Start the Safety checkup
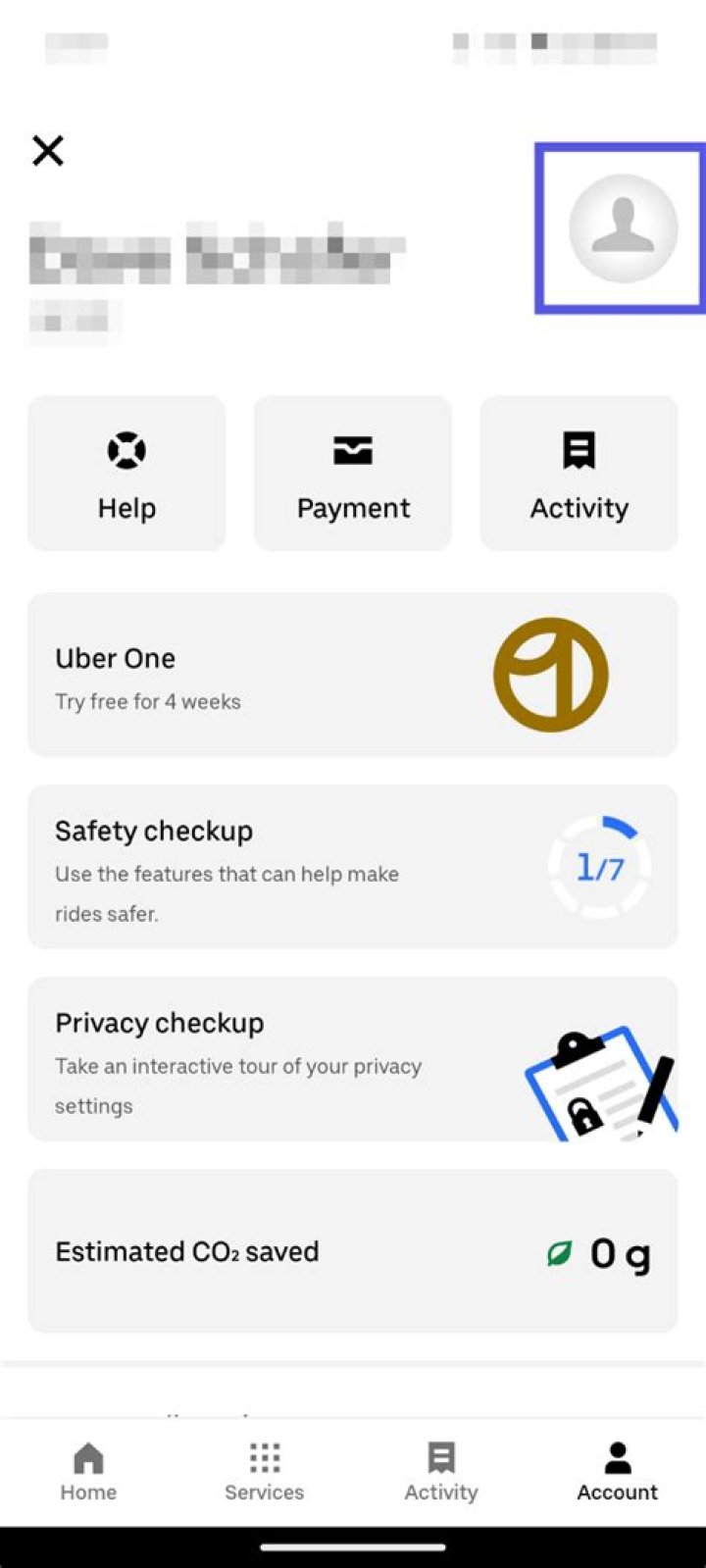The image size is (706, 1568). point(352,867)
